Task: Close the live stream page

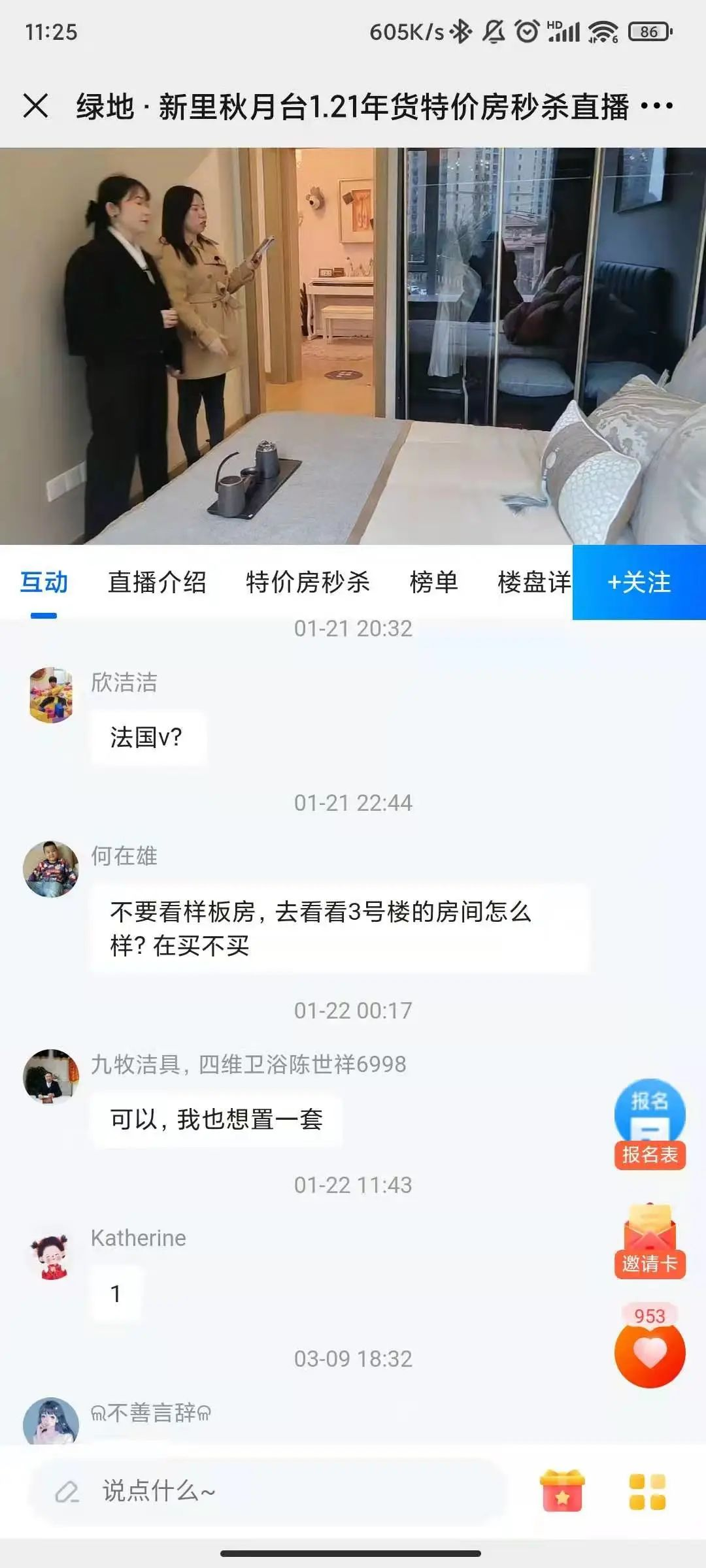Action: click(x=35, y=106)
